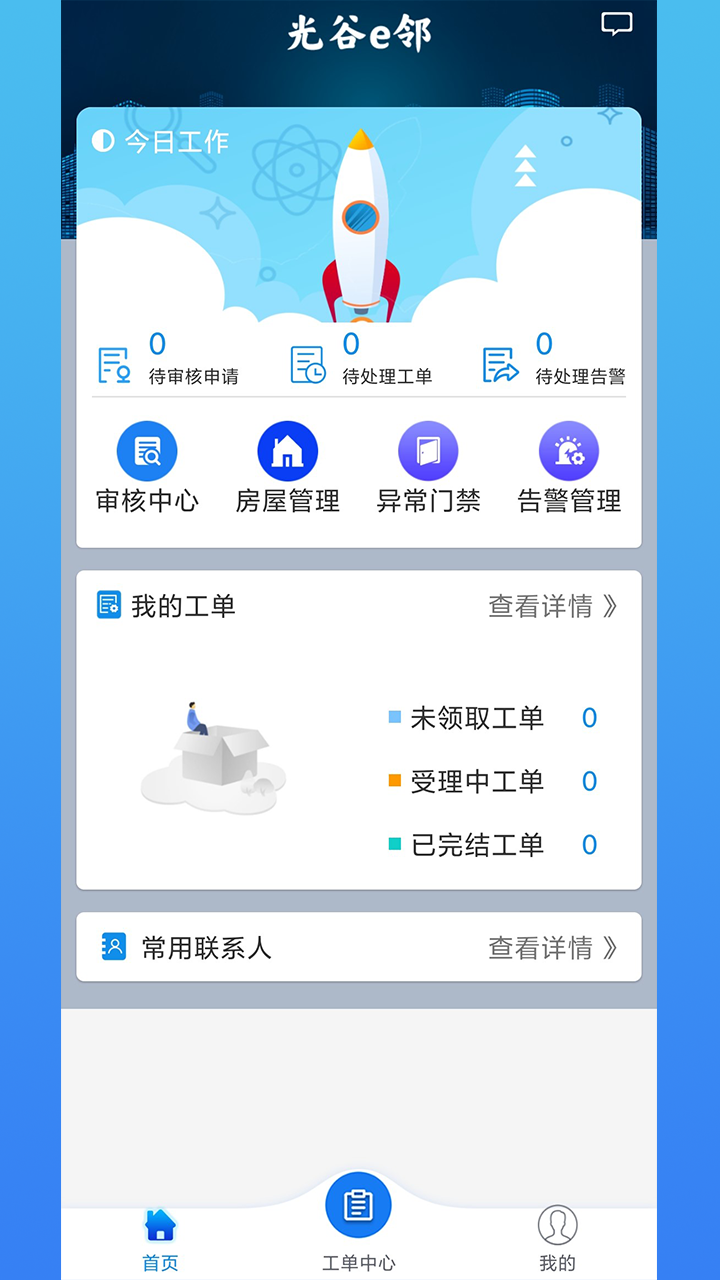Open 异常门禁 (Abnormal Access Control)
Image resolution: width=720 pixels, height=1280 pixels.
[x=427, y=450]
